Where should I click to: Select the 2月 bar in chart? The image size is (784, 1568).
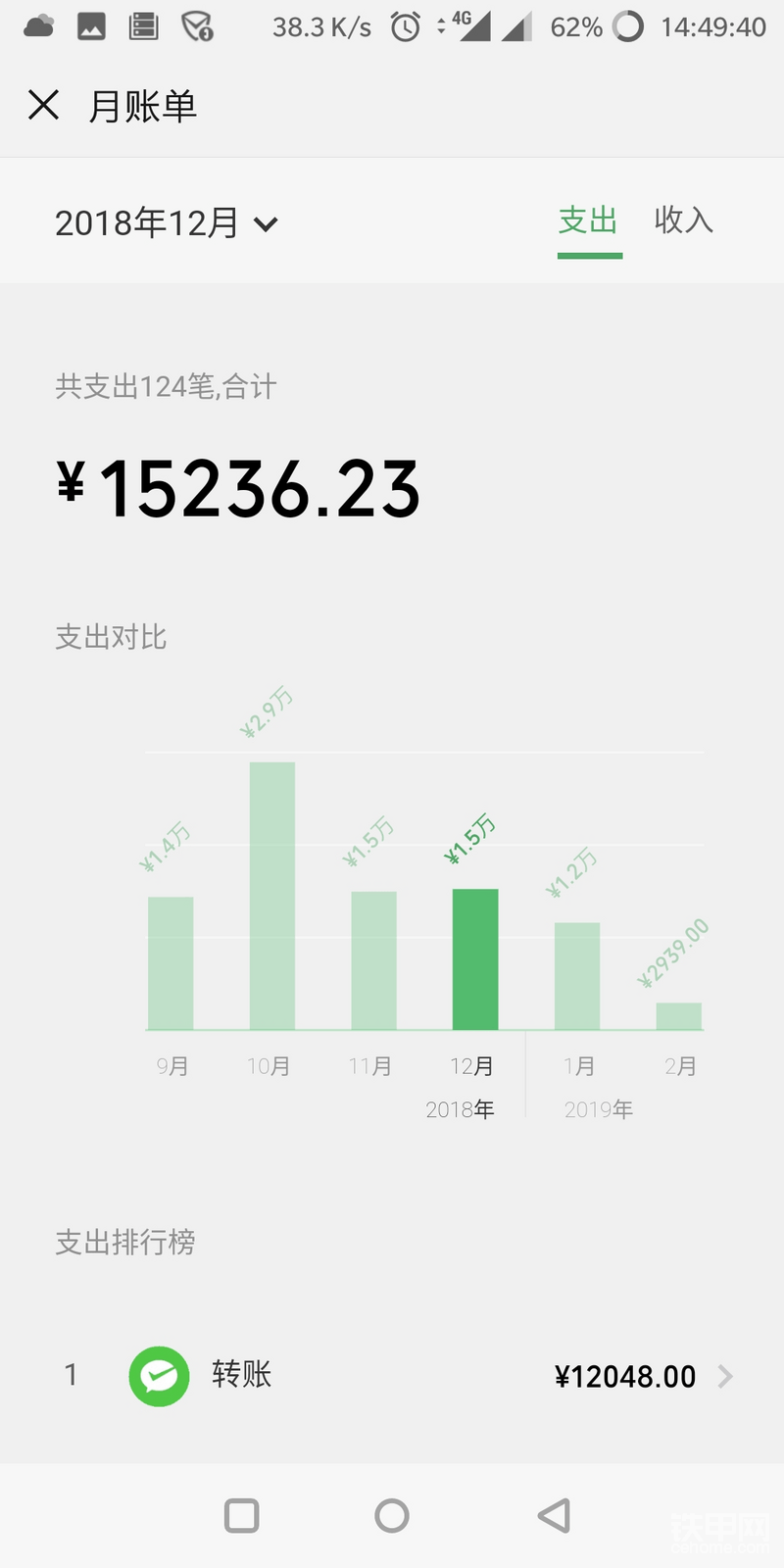click(679, 1015)
